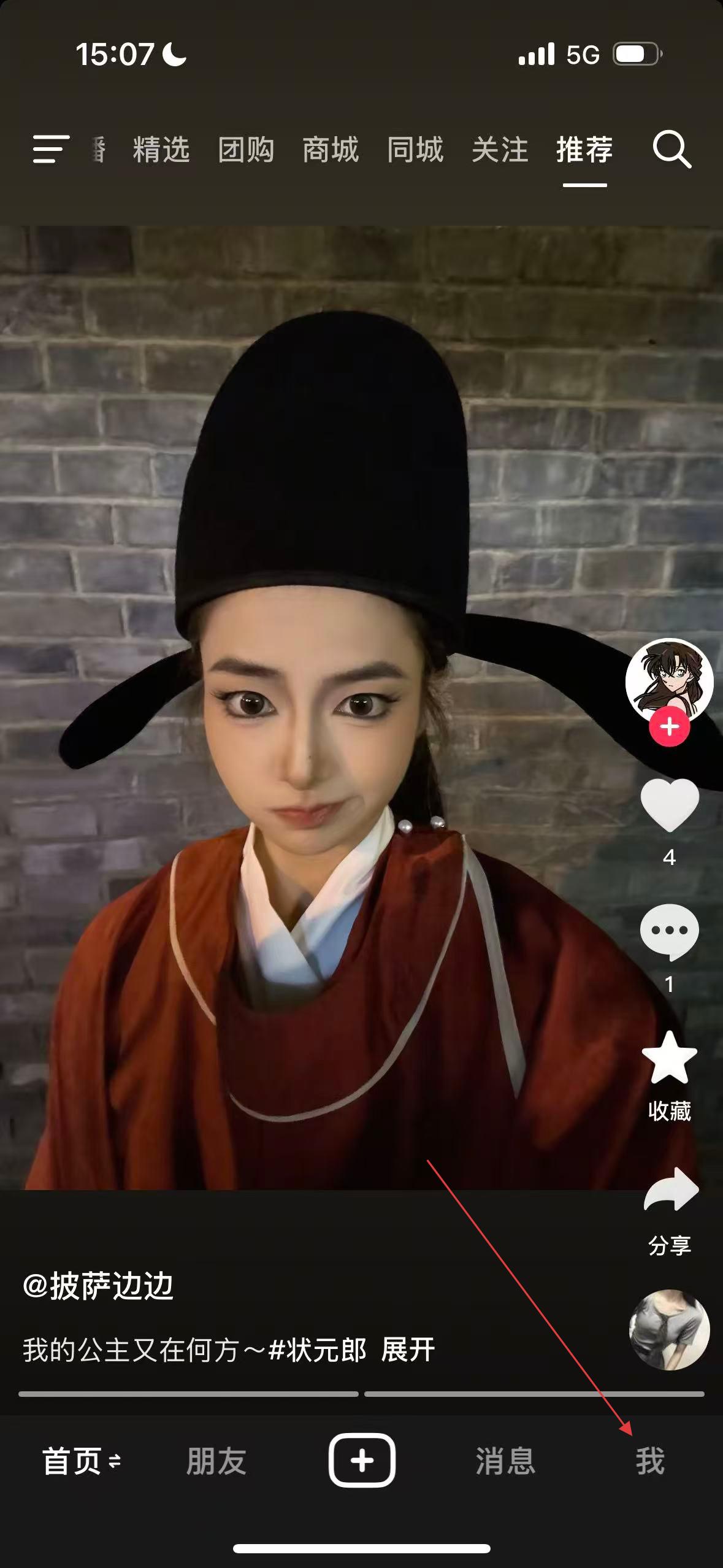Open the side drawer menu
This screenshot has height=1568, width=723.
point(50,149)
